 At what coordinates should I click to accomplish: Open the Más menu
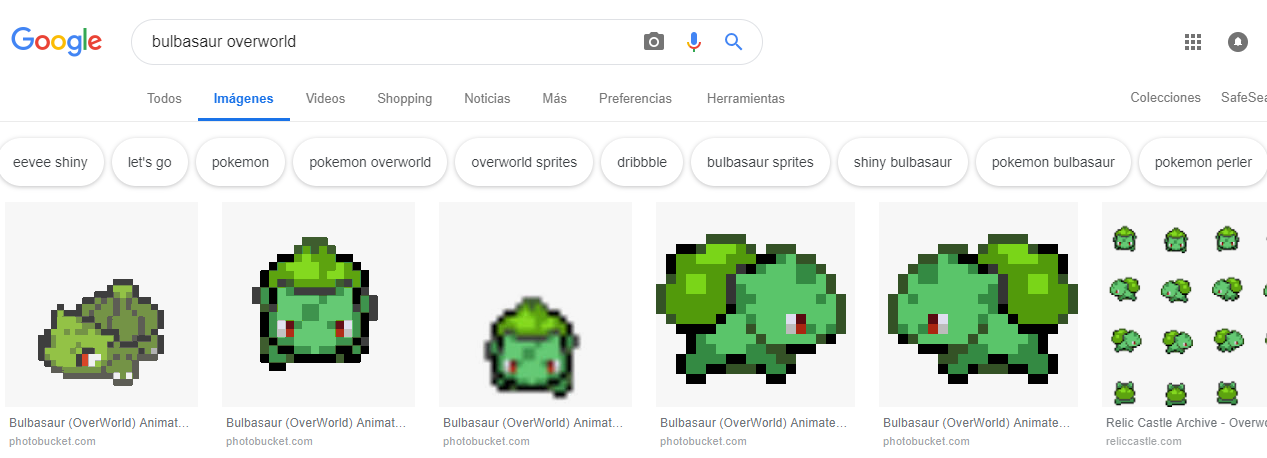coord(554,98)
